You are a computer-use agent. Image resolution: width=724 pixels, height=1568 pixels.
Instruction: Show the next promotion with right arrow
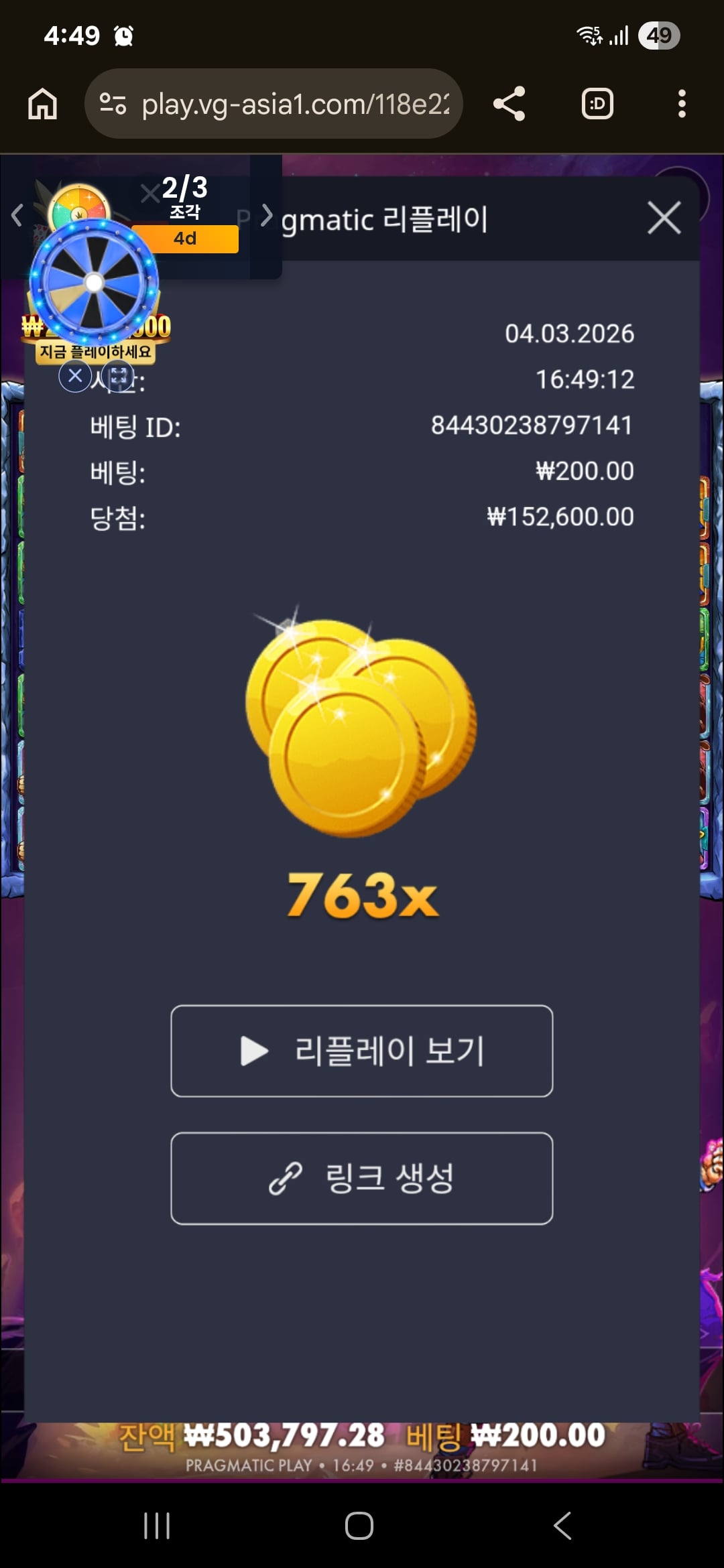point(266,215)
